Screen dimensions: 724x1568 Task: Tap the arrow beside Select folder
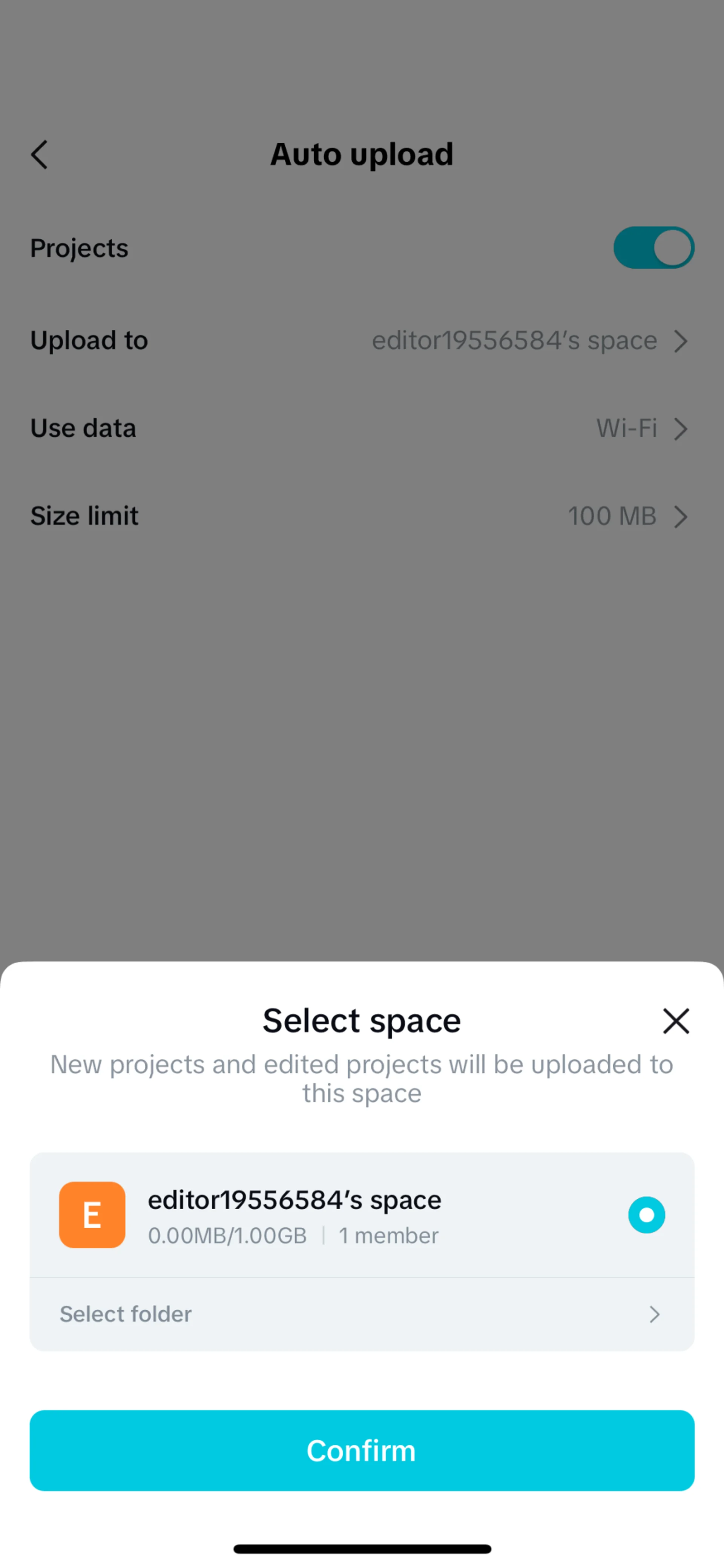click(x=654, y=1315)
